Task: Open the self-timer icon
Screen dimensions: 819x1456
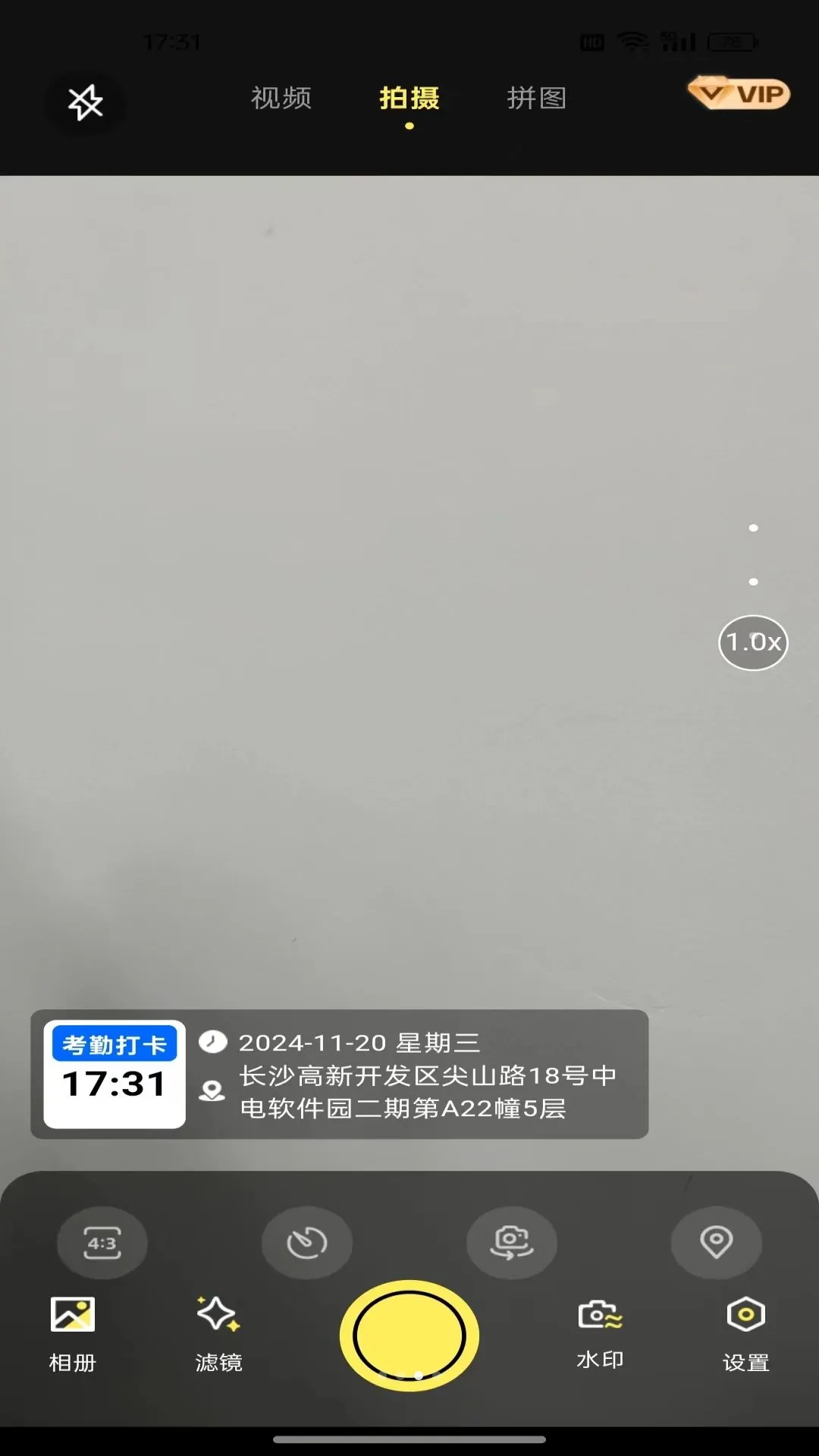Action: point(307,1243)
